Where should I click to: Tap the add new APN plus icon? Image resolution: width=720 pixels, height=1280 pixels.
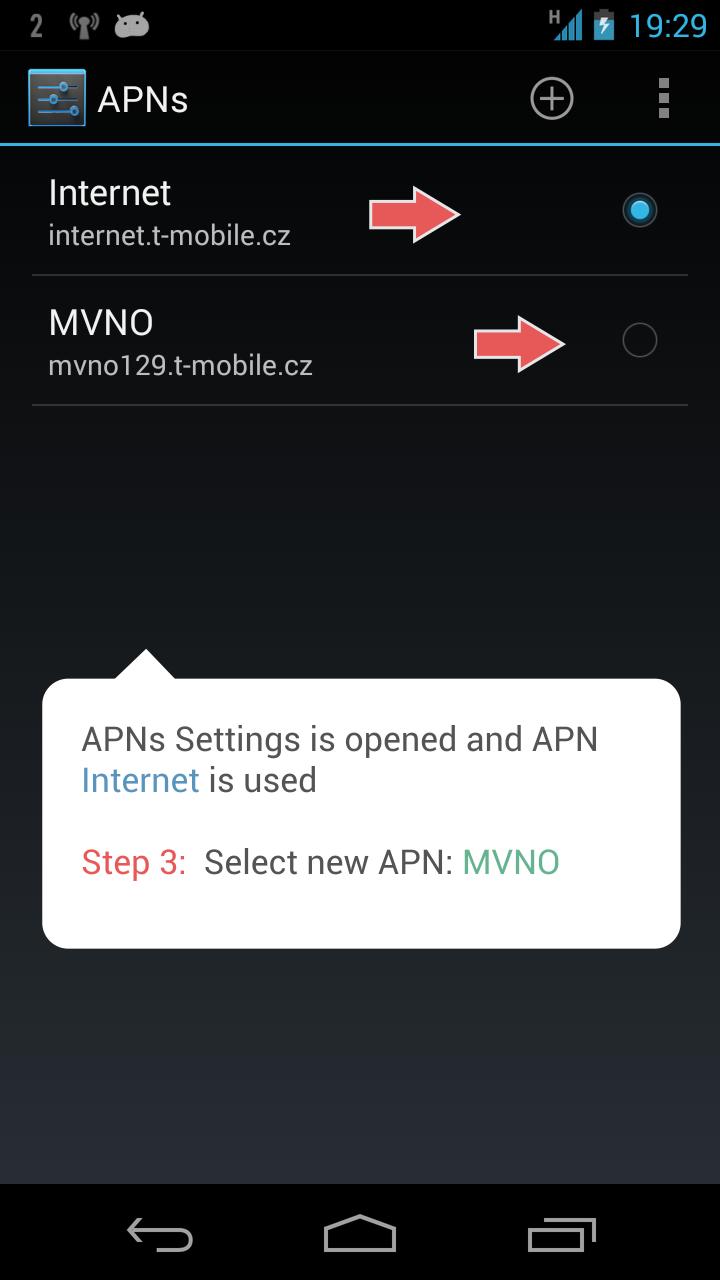pyautogui.click(x=551, y=98)
